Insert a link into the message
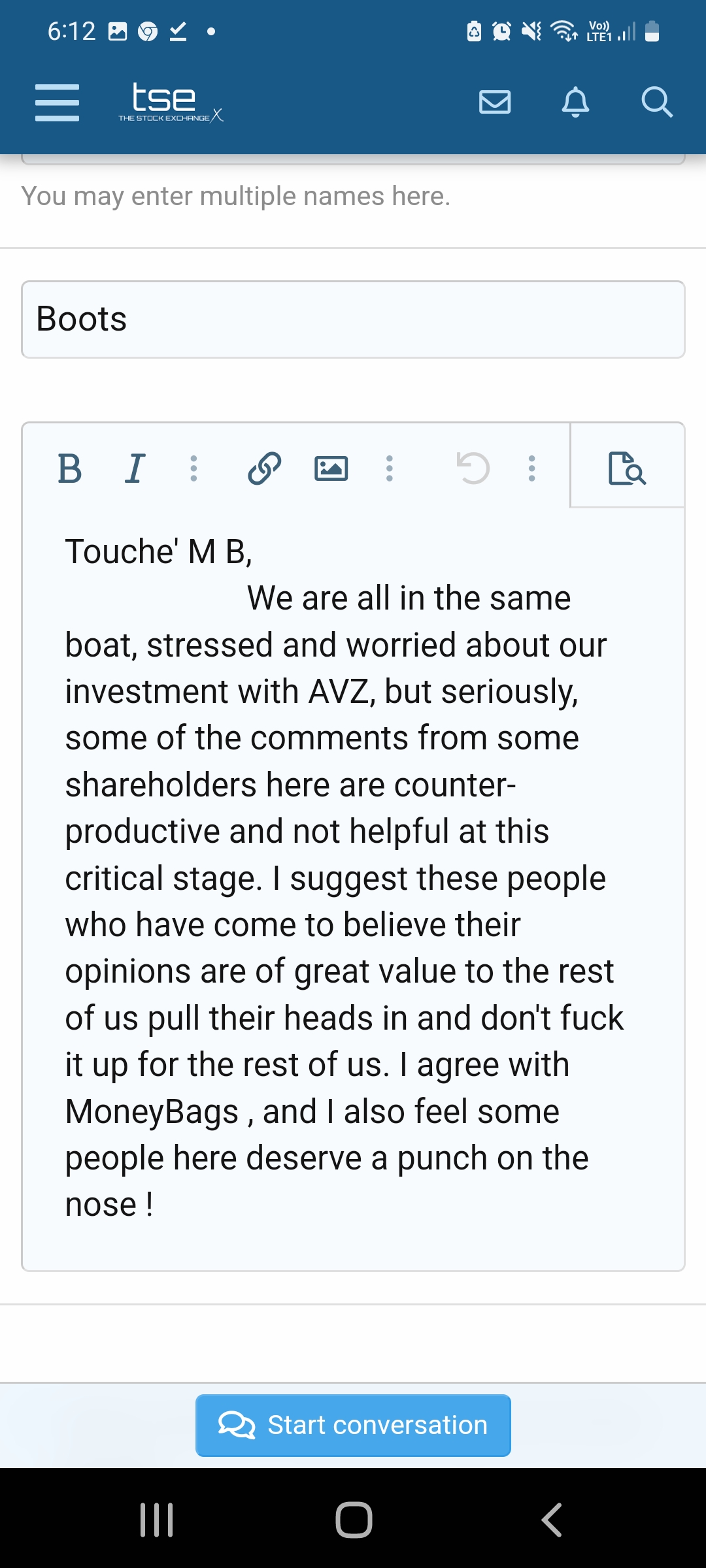 pos(265,468)
